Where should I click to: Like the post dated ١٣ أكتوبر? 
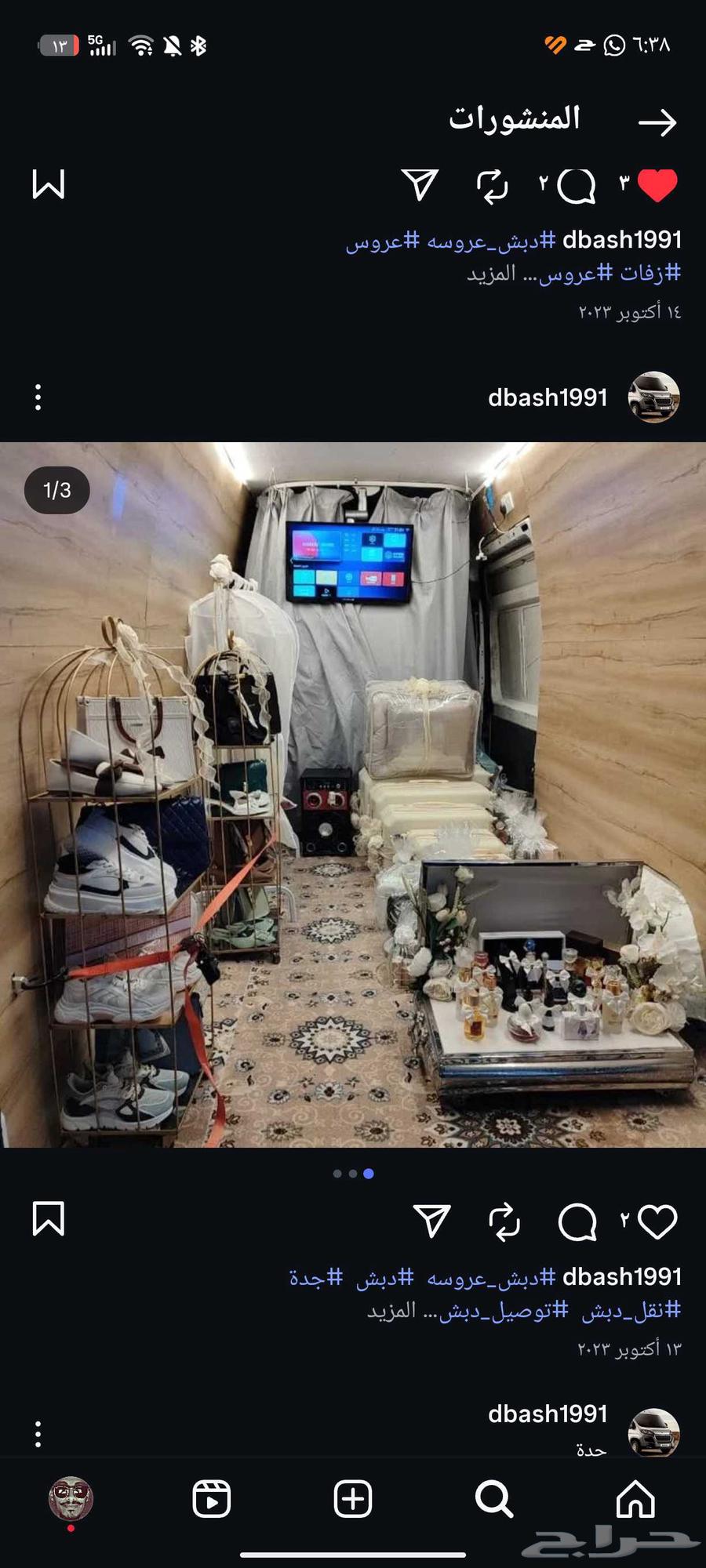tap(657, 1221)
